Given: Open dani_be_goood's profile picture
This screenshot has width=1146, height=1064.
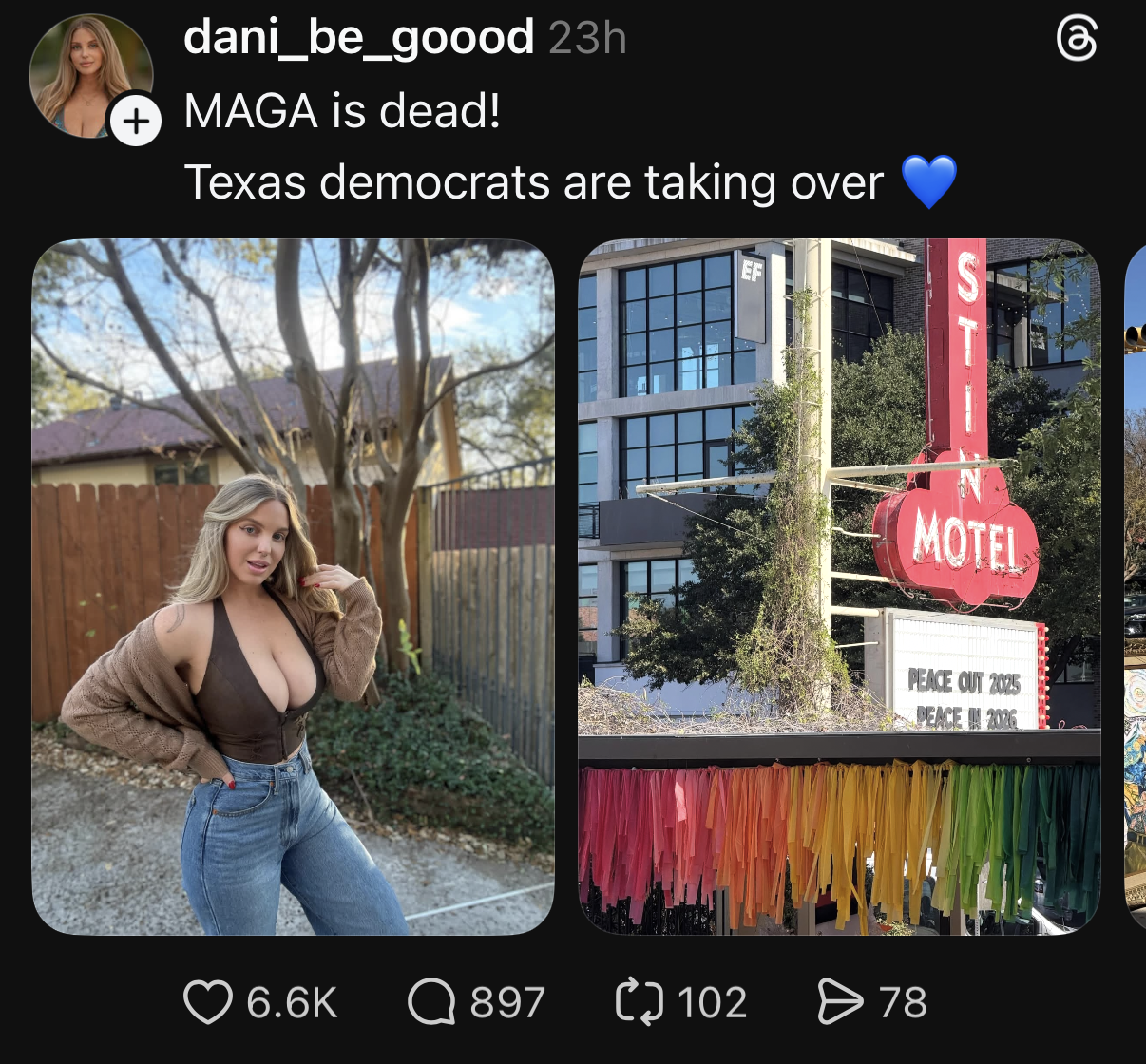Looking at the screenshot, I should coord(86,74).
